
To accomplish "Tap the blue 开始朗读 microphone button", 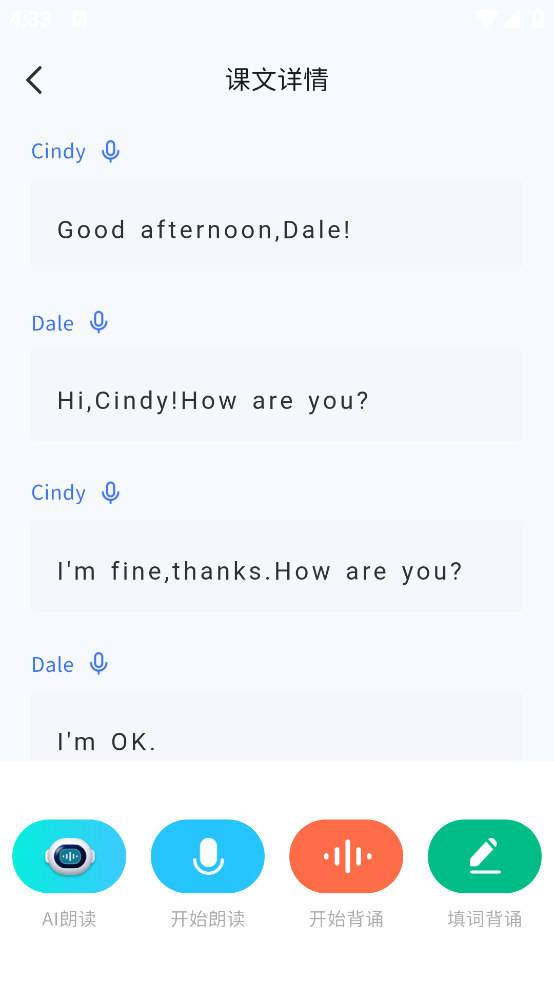I will [208, 856].
